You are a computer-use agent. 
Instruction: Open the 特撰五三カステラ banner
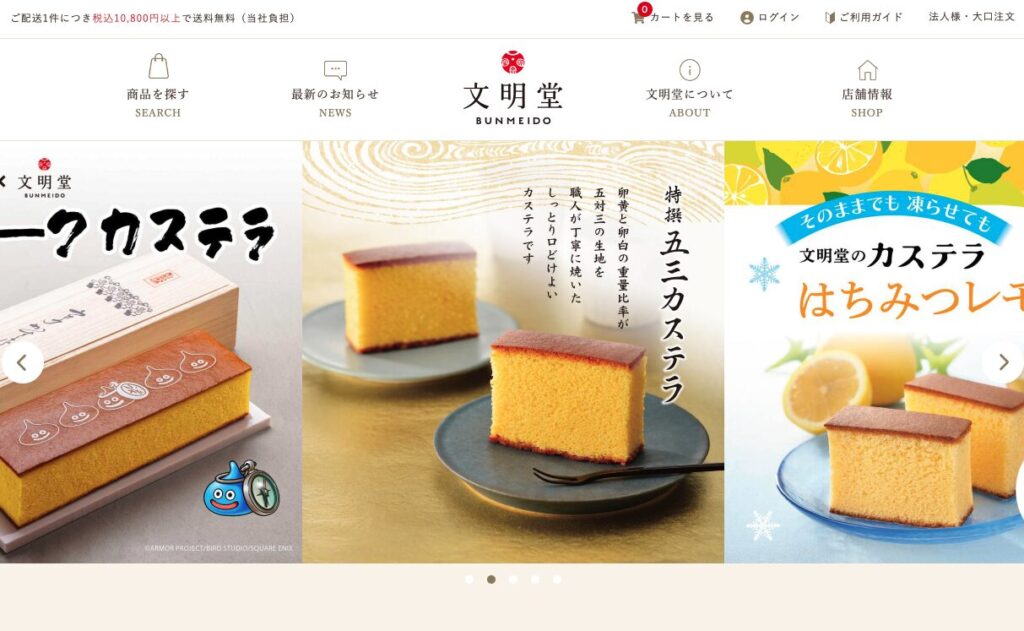pos(513,352)
